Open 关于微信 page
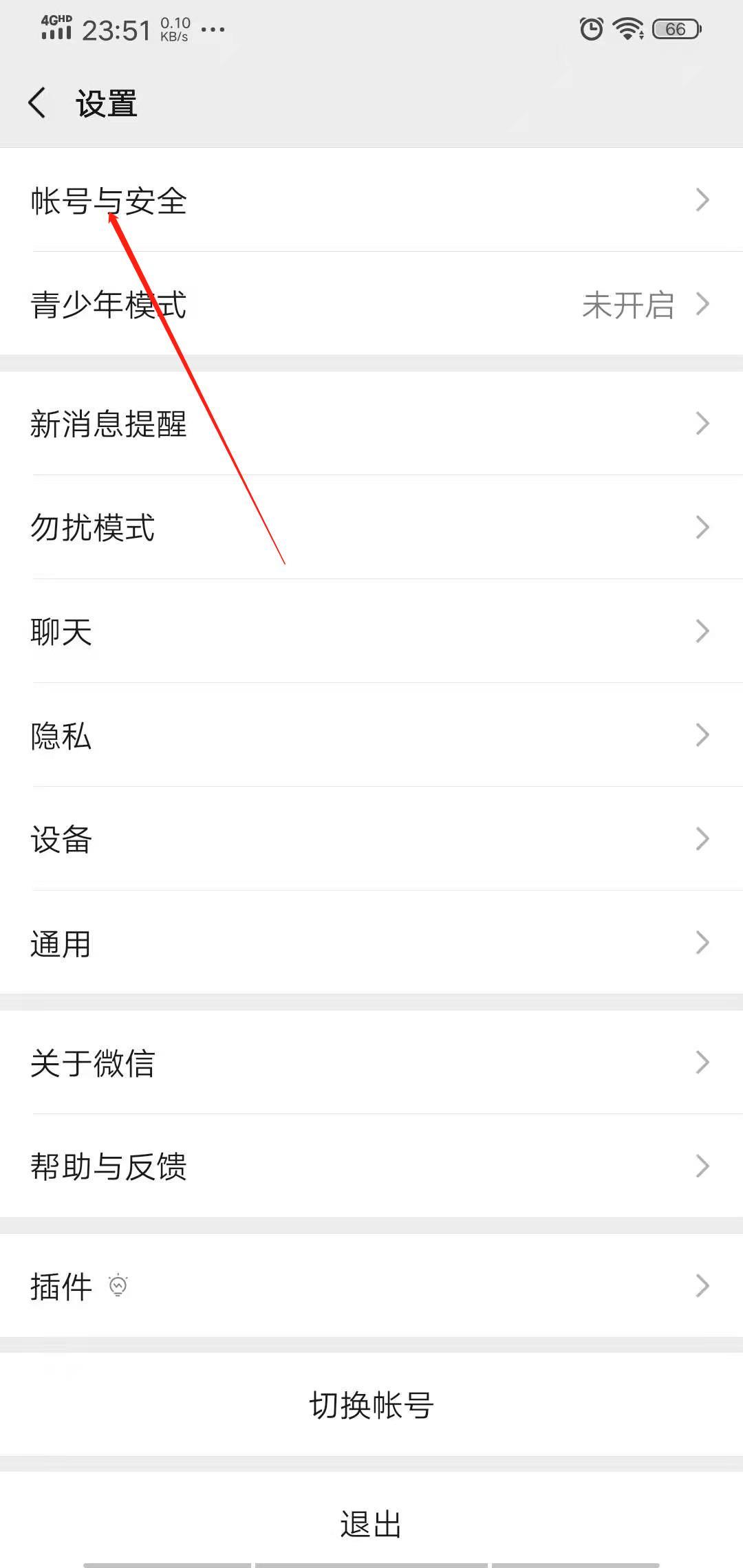 click(371, 1063)
